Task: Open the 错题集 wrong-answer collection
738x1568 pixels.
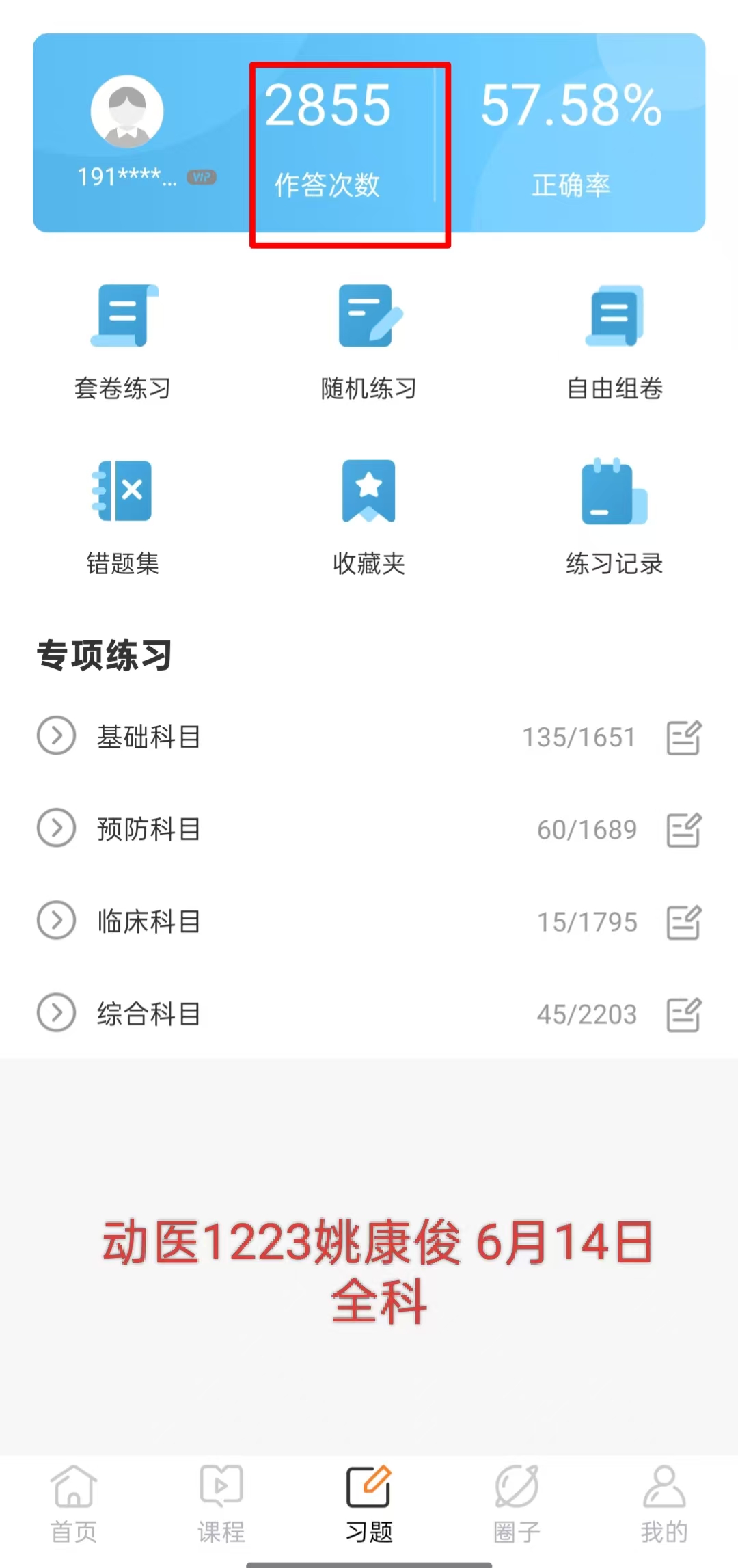Action: pos(123,517)
